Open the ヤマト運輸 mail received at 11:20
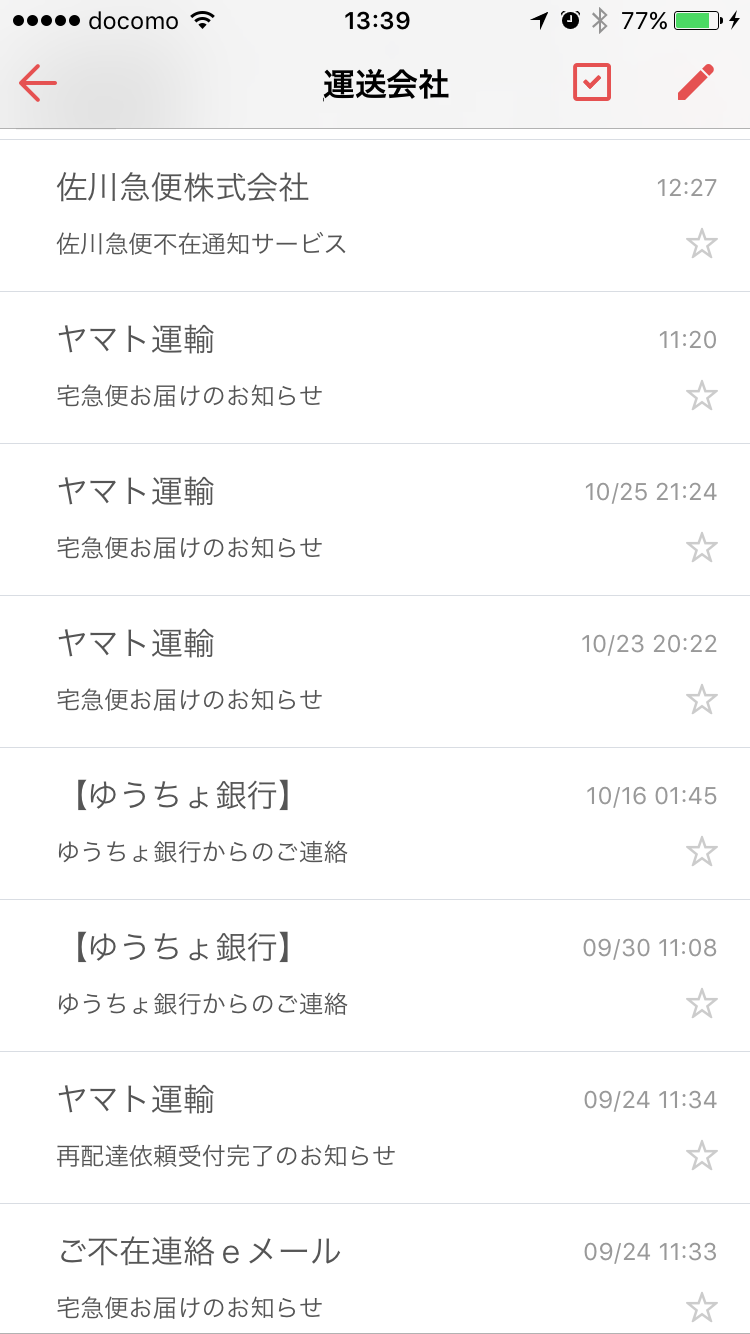Image resolution: width=750 pixels, height=1334 pixels. pos(375,368)
